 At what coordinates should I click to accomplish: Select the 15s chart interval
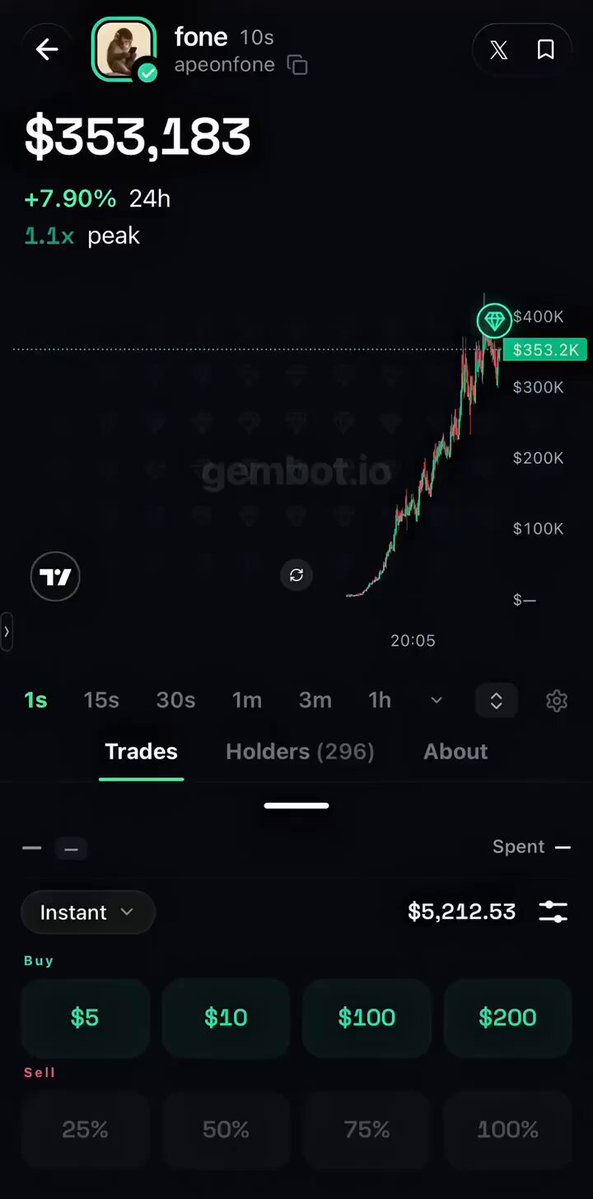[101, 700]
